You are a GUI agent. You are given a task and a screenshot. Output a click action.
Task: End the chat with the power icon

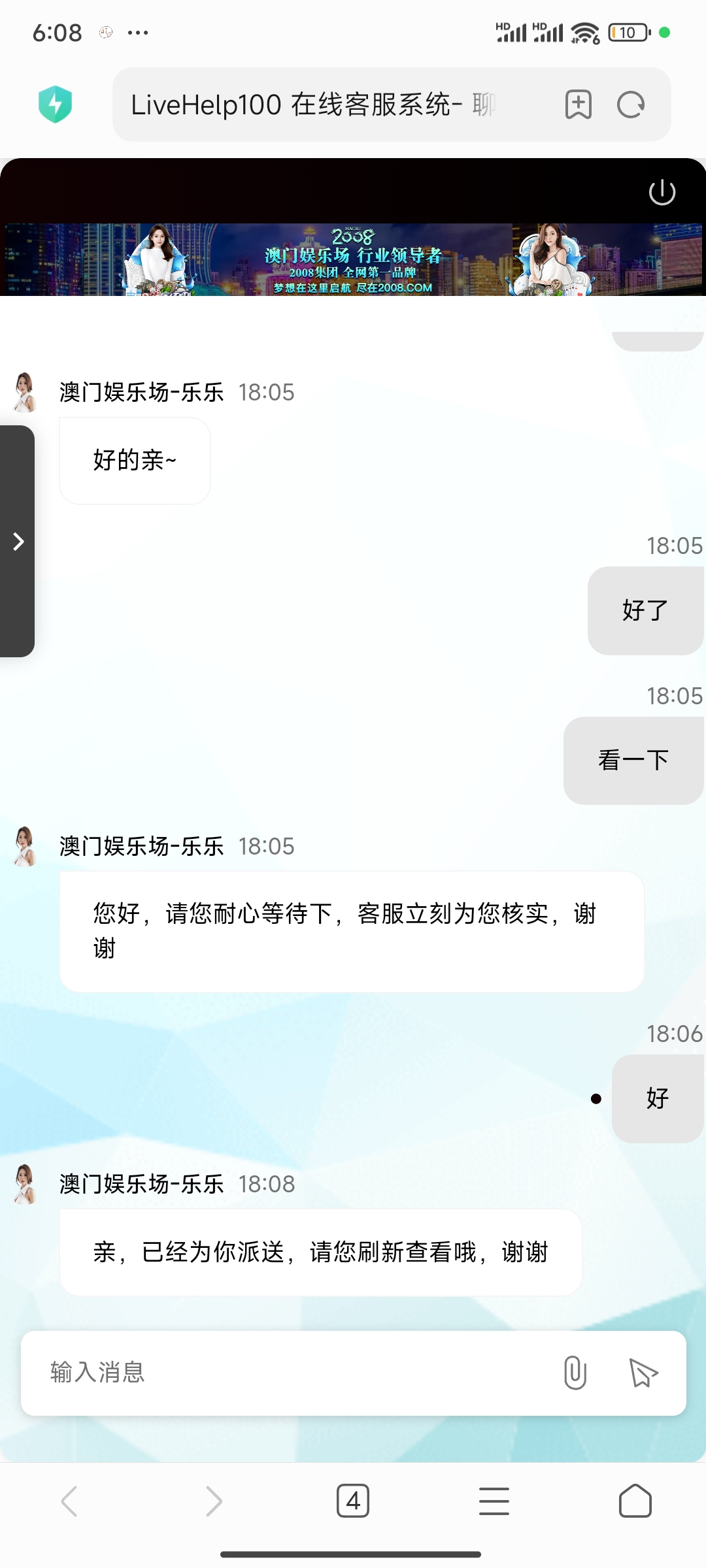pyautogui.click(x=662, y=192)
